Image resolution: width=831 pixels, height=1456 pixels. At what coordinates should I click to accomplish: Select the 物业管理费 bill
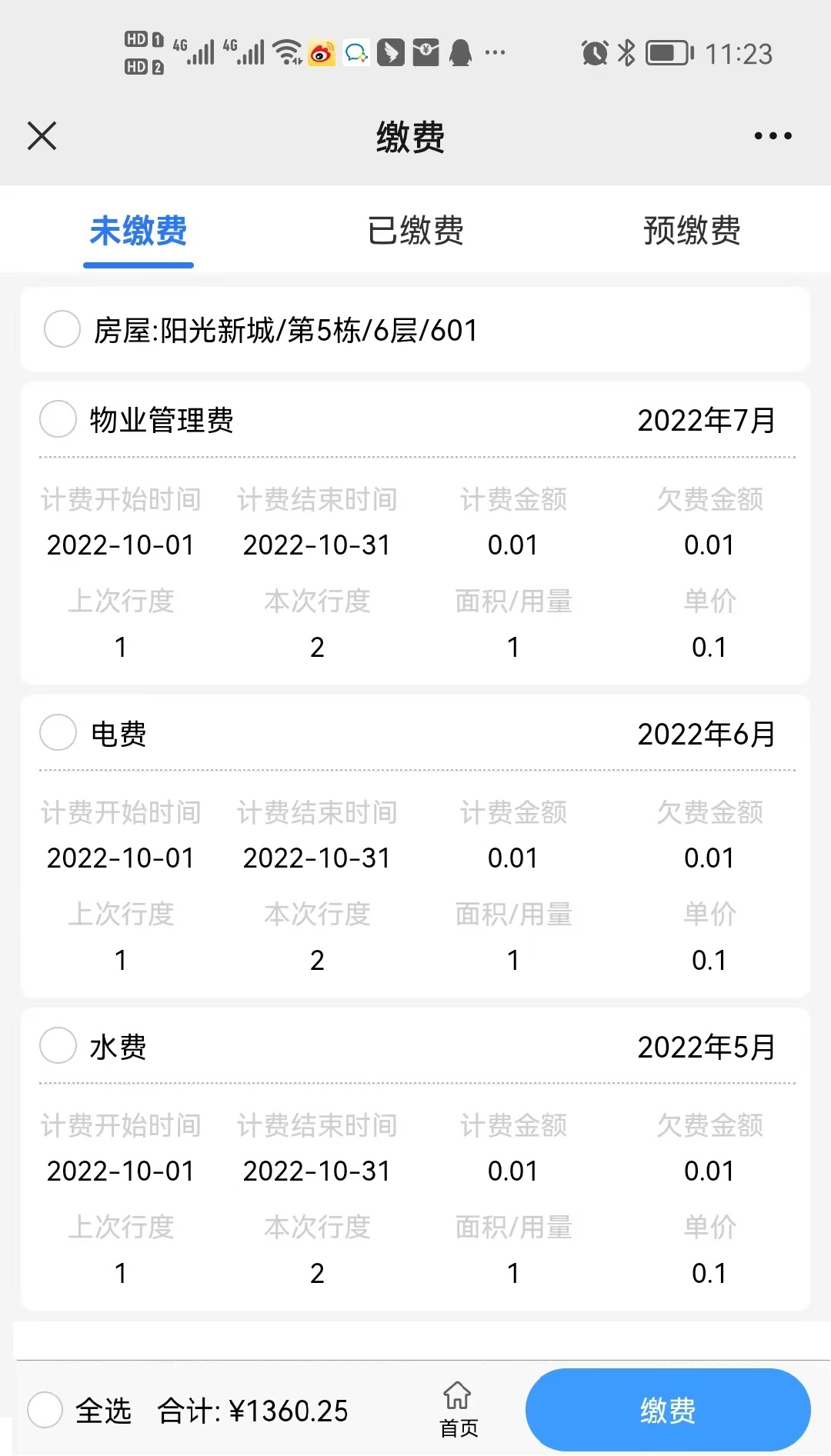point(58,419)
